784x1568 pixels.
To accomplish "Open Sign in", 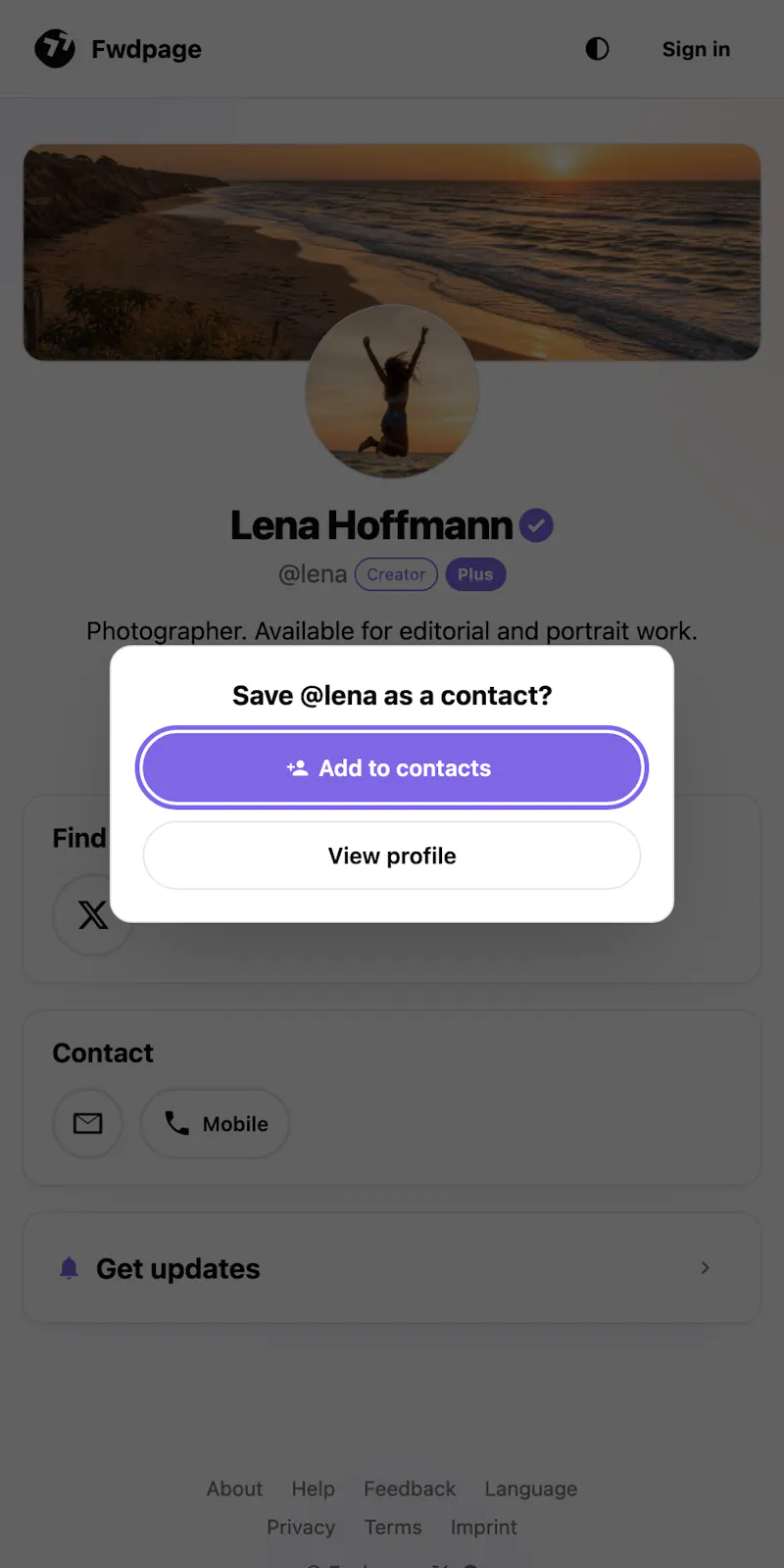I will [696, 49].
